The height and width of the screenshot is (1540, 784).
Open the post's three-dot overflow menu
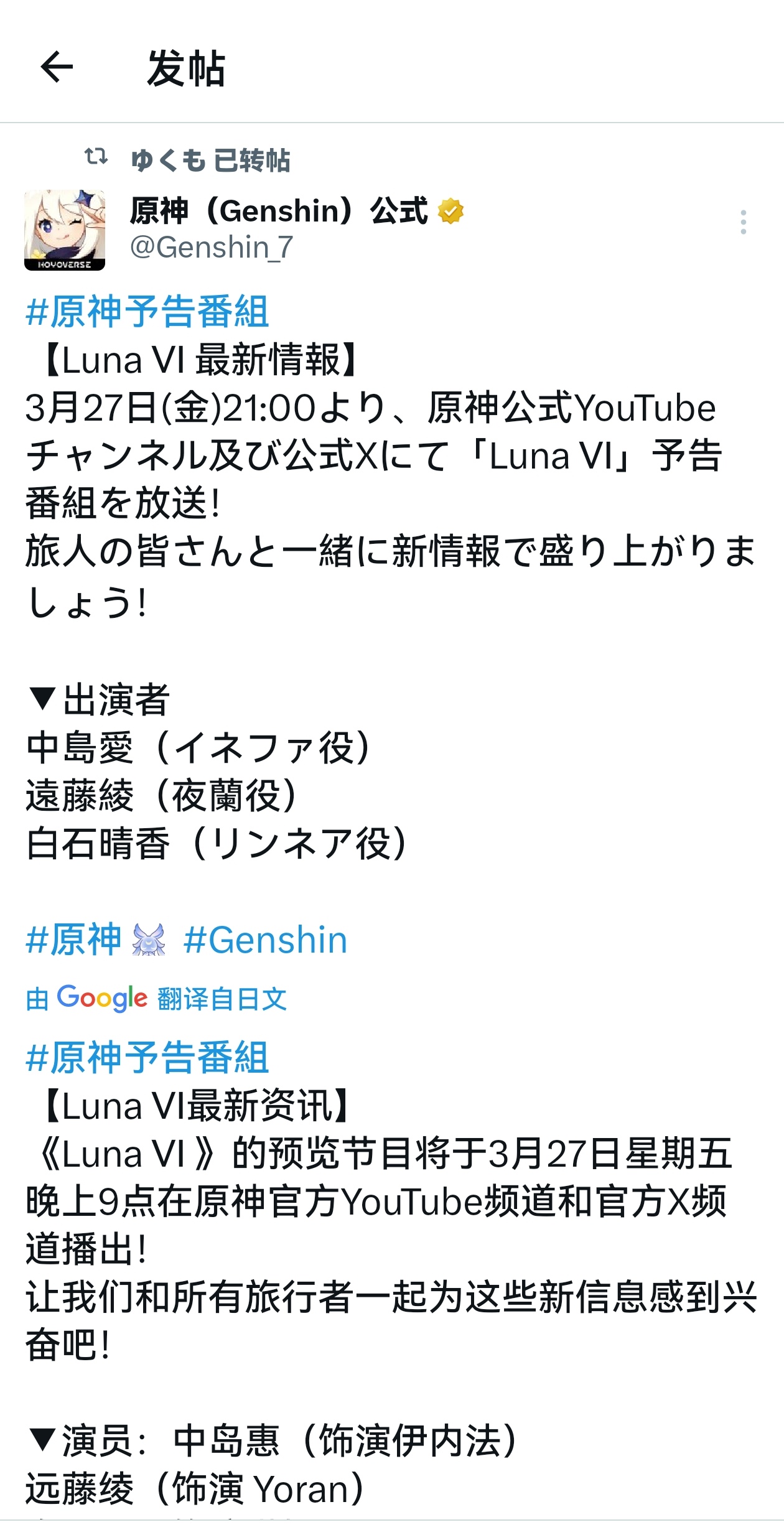(743, 222)
